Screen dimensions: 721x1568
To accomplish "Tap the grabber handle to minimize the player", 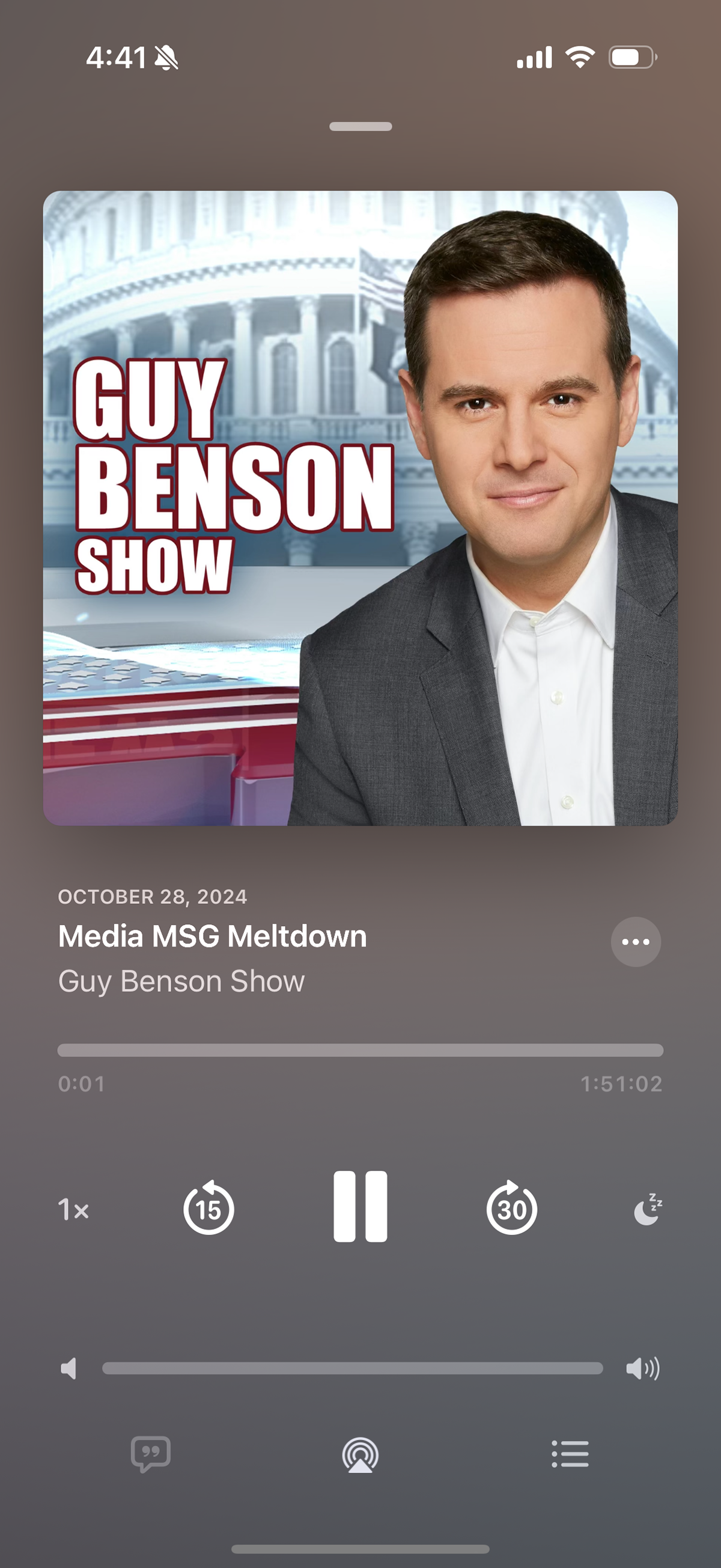I will pos(360,127).
